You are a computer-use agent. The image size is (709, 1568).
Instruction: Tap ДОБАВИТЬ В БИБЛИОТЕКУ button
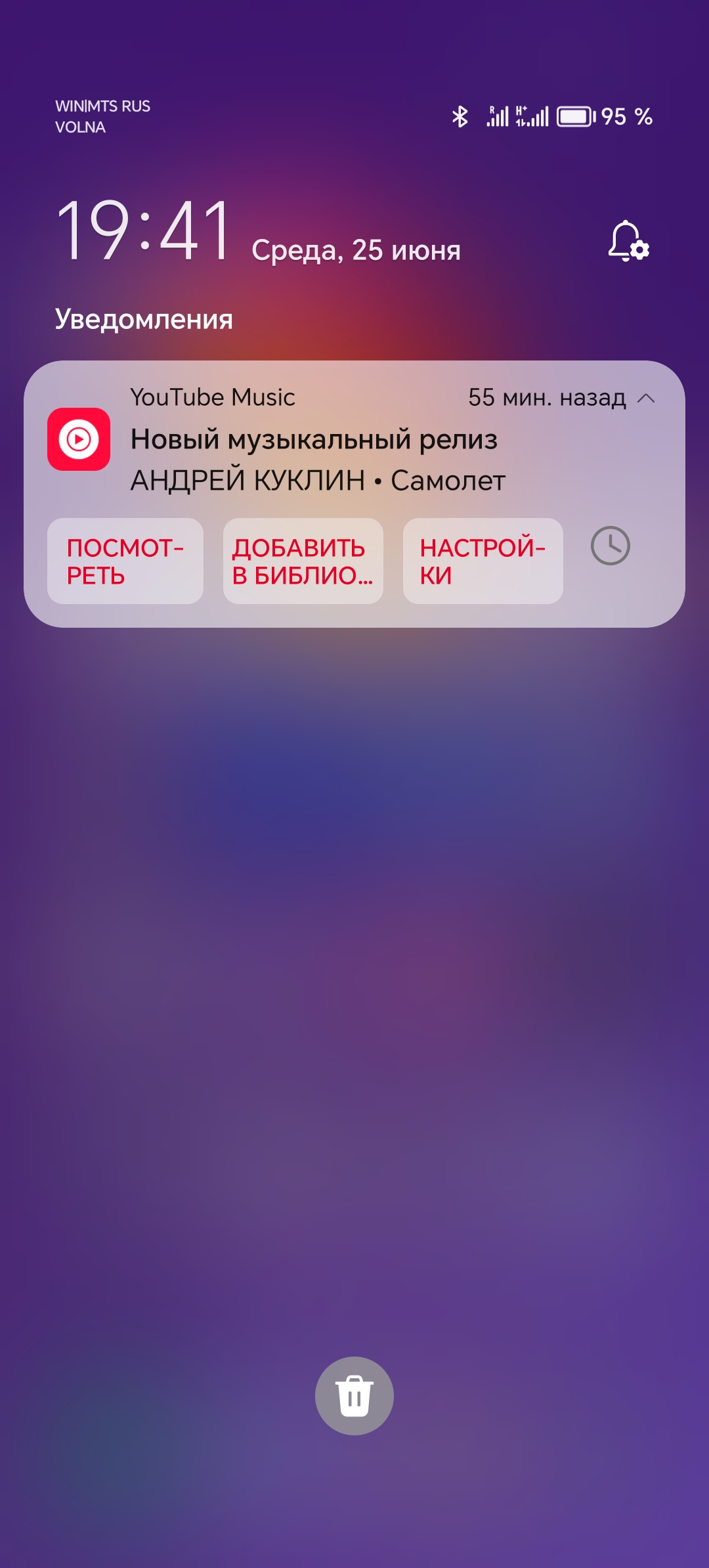point(303,561)
